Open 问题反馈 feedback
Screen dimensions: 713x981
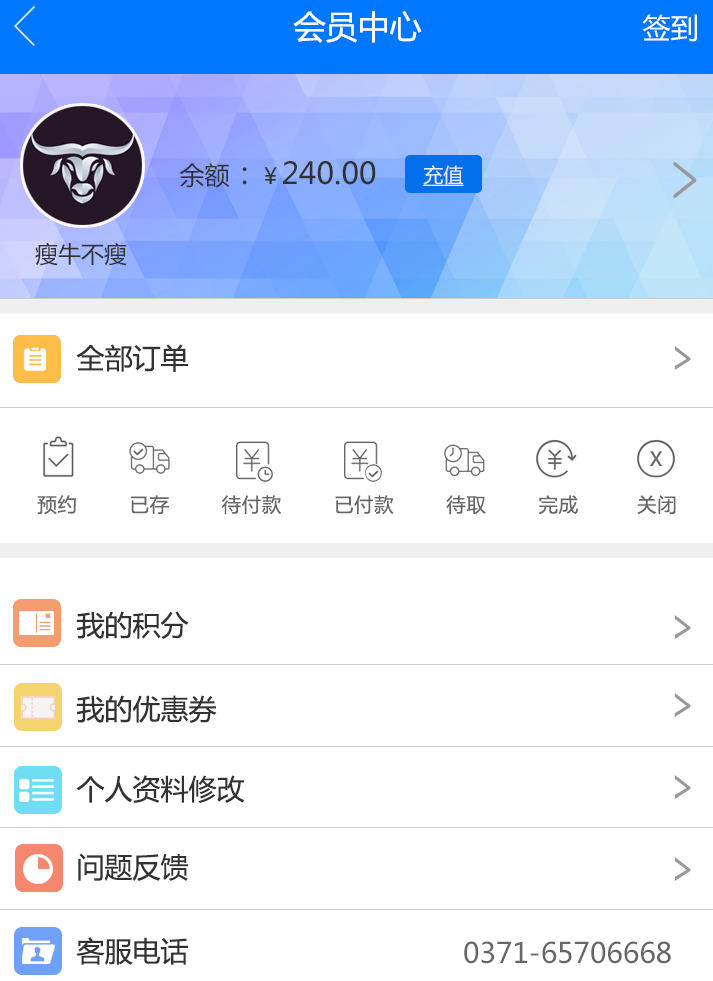[356, 868]
